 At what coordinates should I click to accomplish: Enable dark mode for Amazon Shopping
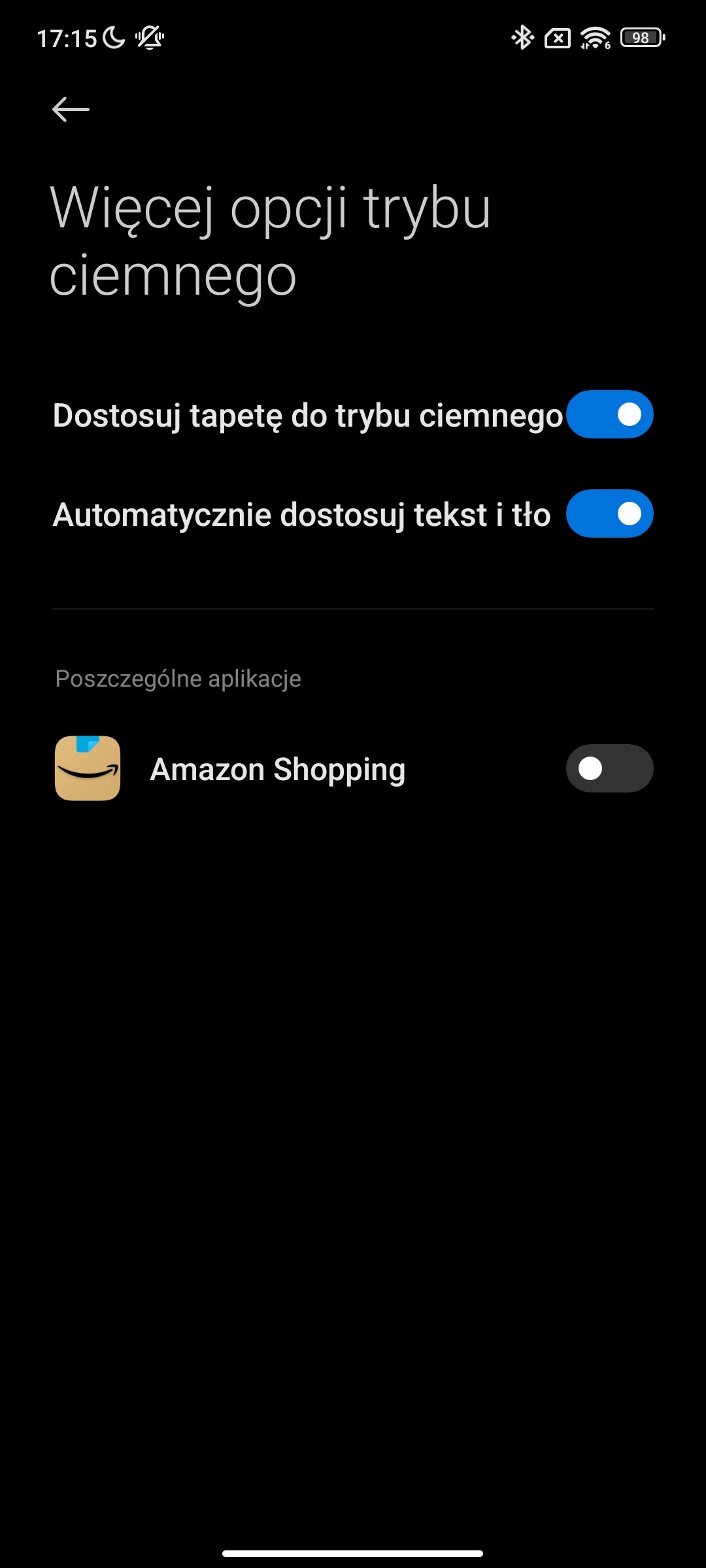point(609,768)
